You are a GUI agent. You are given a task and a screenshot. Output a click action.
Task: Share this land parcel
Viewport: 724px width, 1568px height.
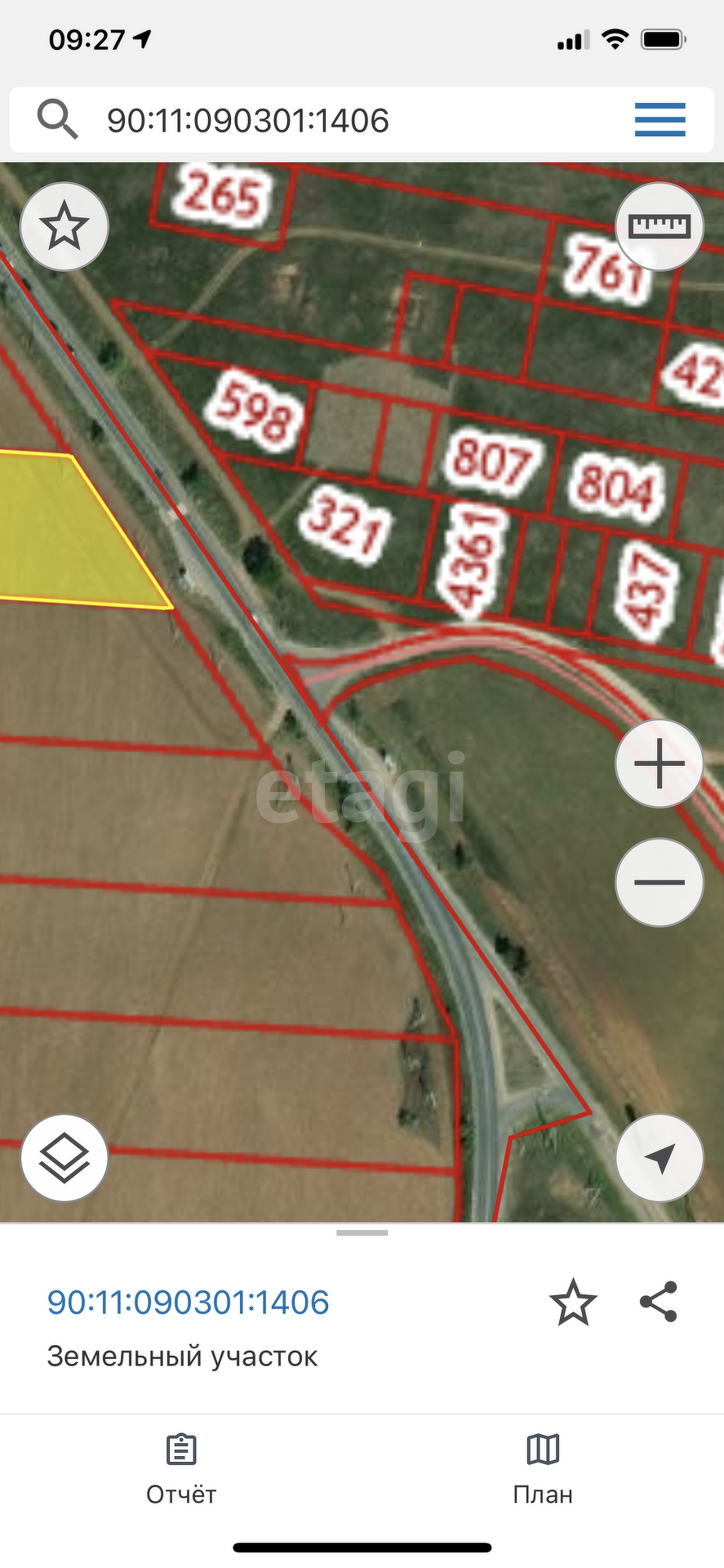click(658, 1302)
